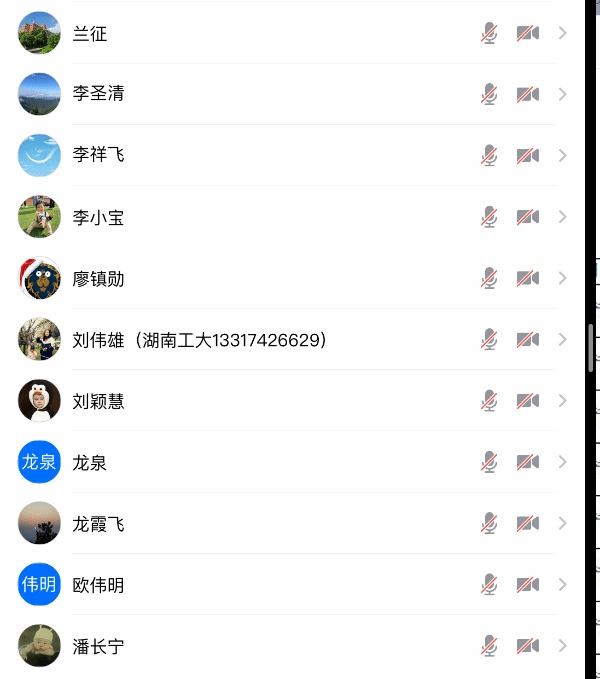
Task: Open participant 兰征's details
Action: coord(90,34)
